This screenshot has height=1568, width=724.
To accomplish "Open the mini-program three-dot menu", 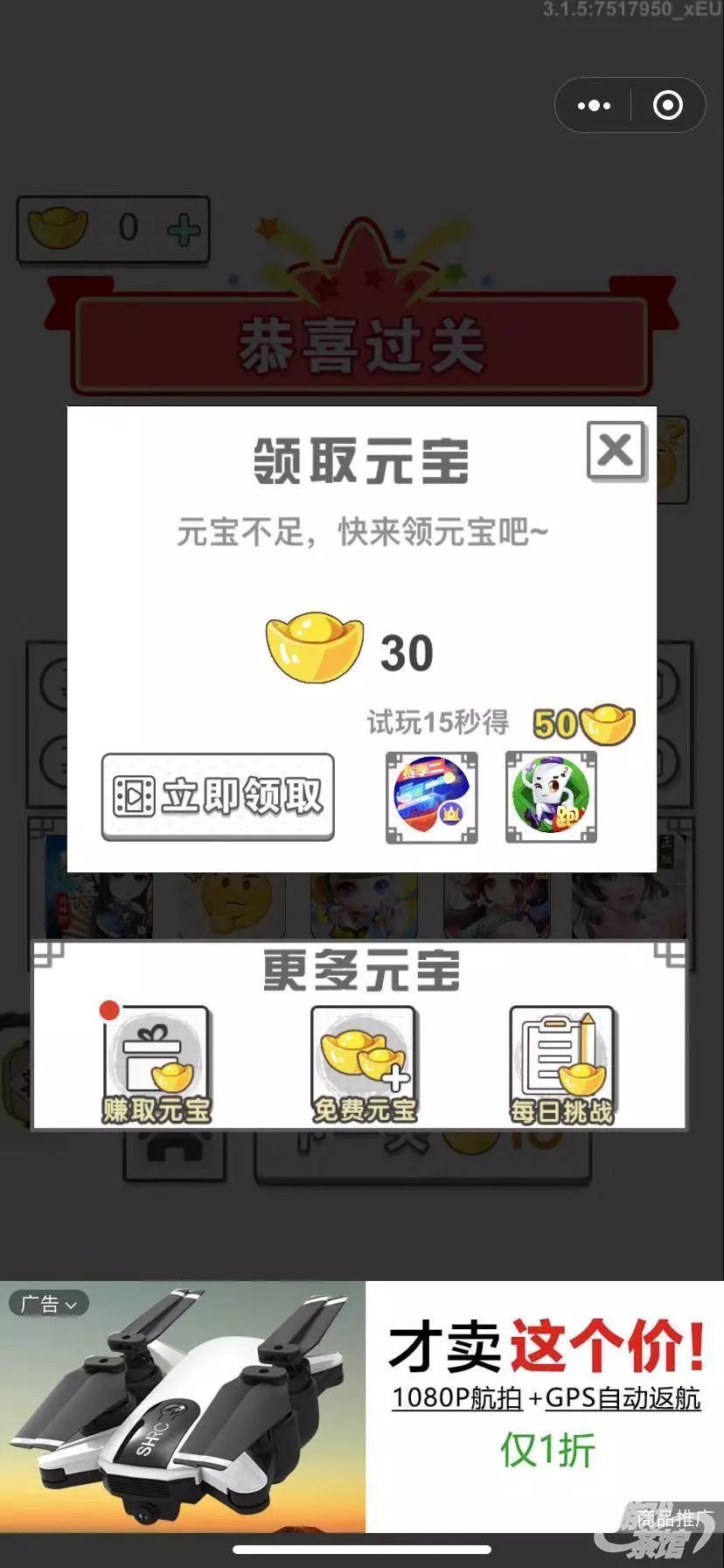I will tap(594, 105).
